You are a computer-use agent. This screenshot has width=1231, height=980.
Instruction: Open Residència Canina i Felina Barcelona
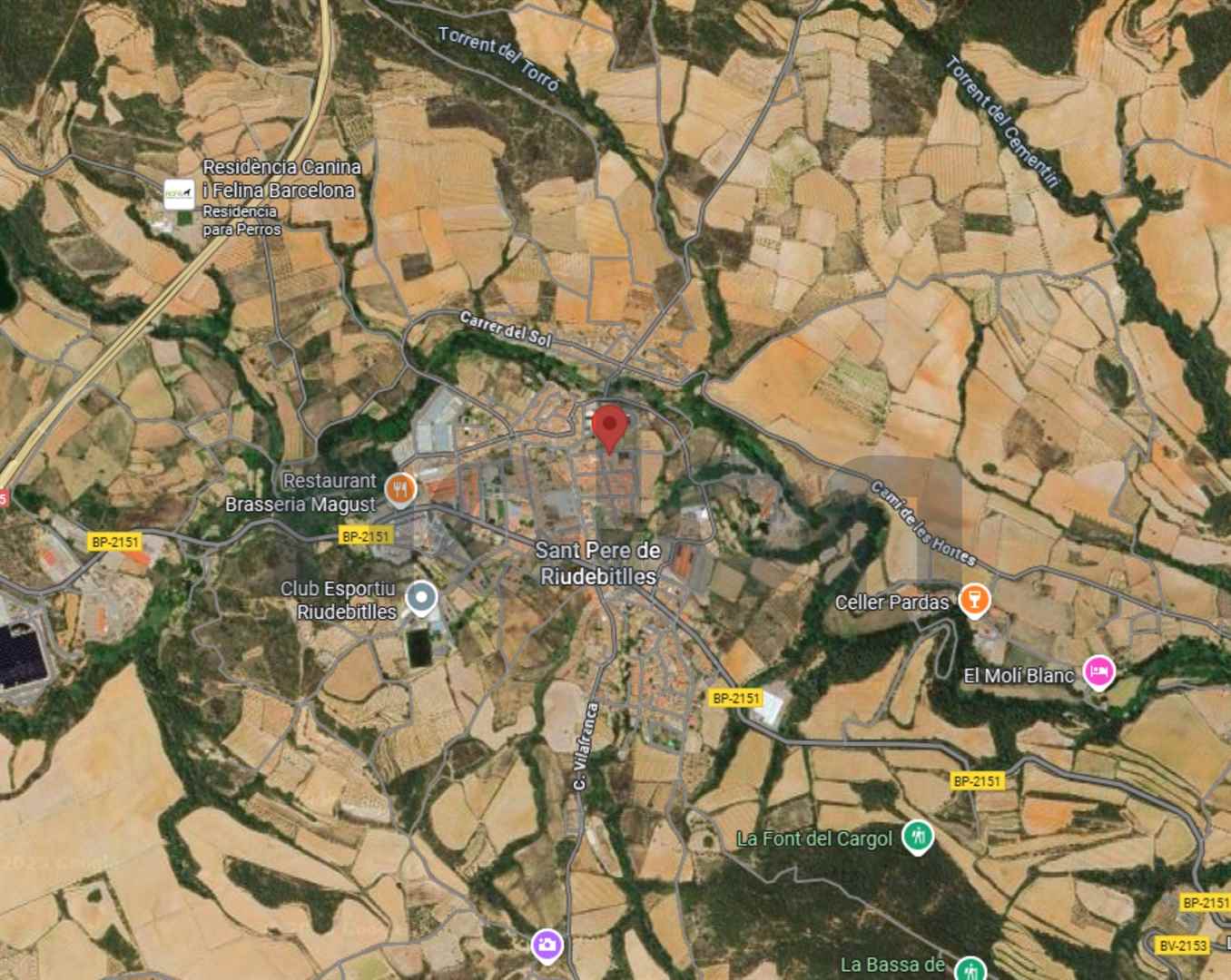click(179, 193)
